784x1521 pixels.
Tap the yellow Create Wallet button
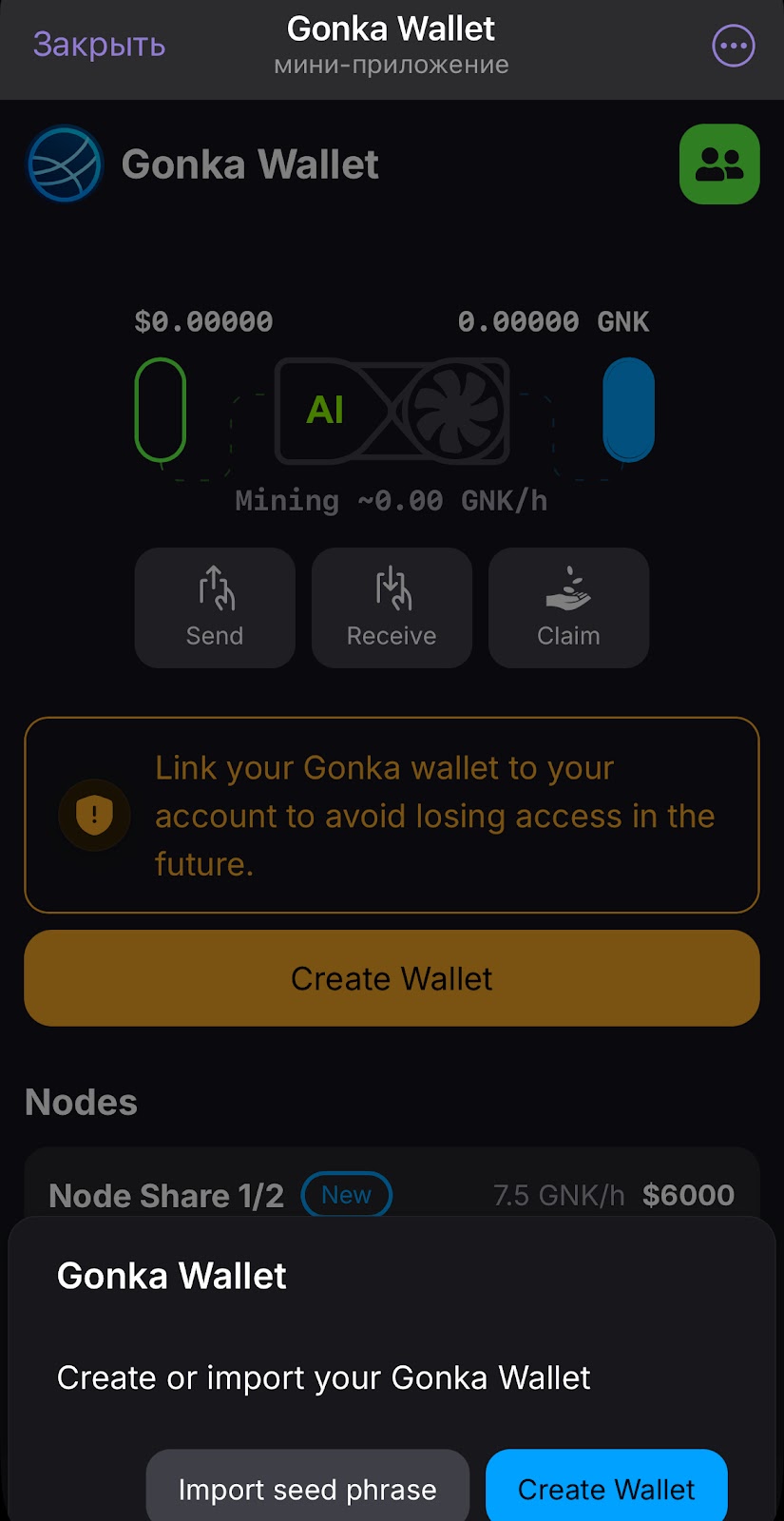tap(392, 978)
